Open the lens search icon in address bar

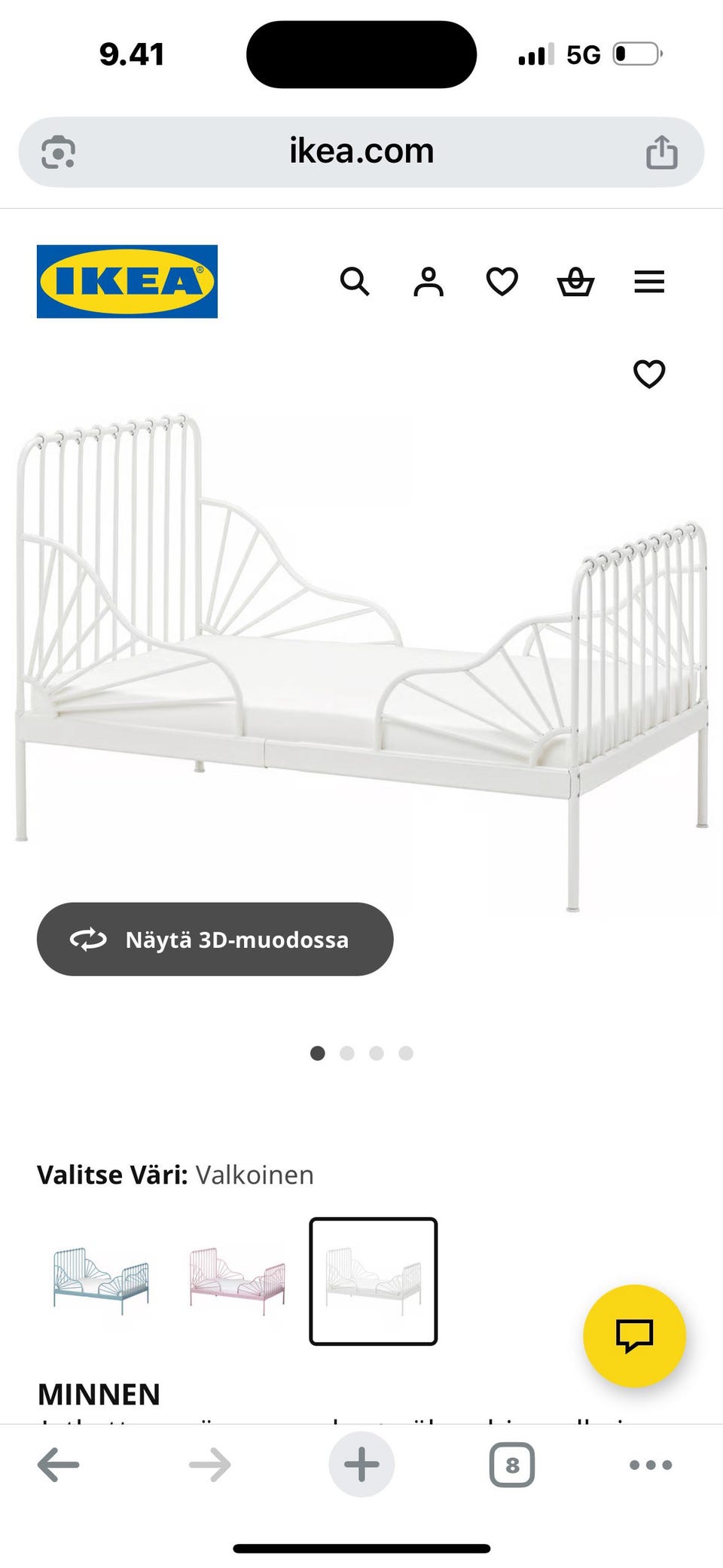[x=59, y=152]
